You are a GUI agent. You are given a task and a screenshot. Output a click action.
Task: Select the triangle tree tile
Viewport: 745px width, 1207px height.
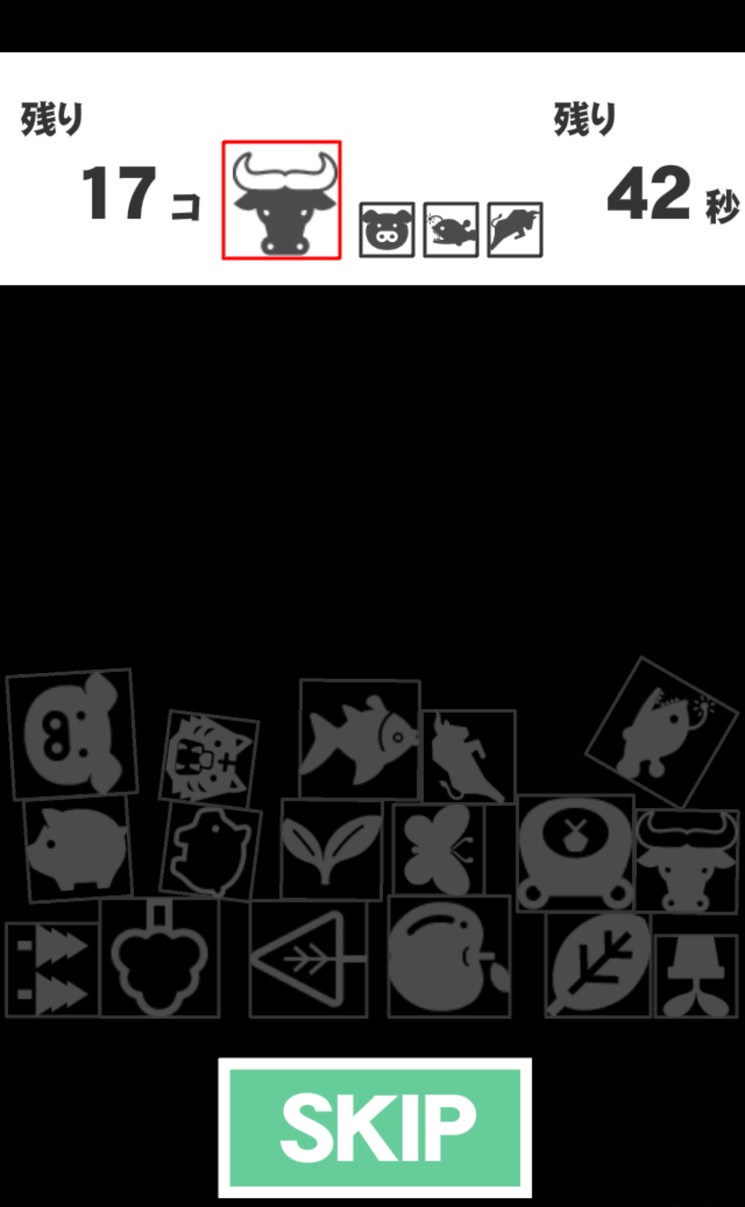coord(308,958)
